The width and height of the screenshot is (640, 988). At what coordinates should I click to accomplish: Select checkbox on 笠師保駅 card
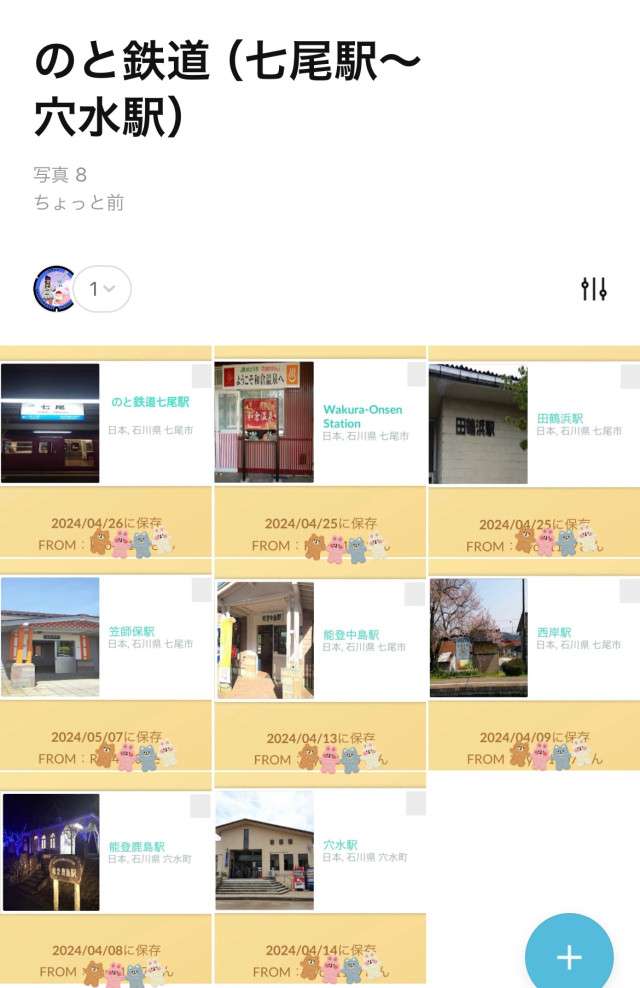pyautogui.click(x=201, y=590)
